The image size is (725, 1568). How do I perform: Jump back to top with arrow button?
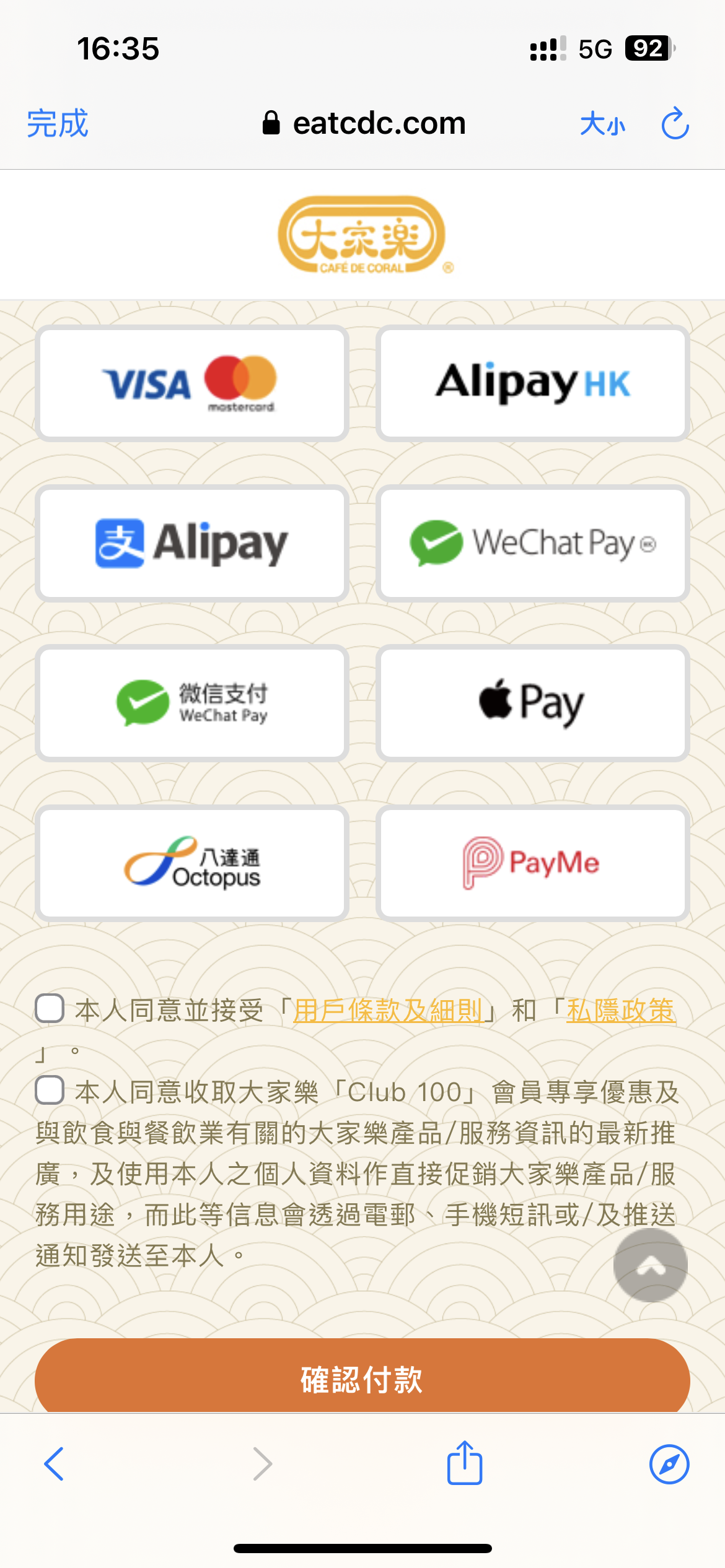(650, 1265)
